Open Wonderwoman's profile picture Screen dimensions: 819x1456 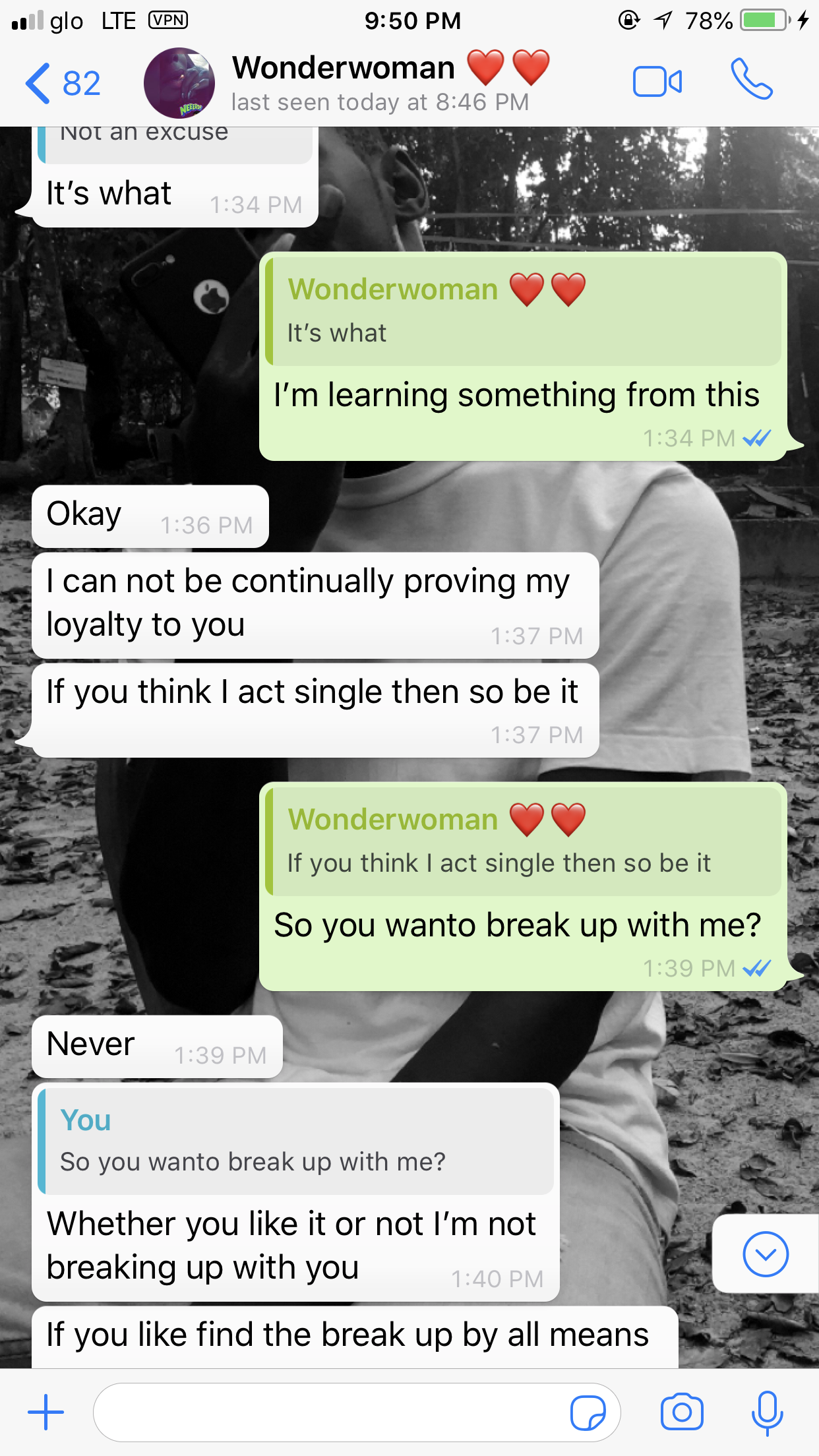pos(179,83)
